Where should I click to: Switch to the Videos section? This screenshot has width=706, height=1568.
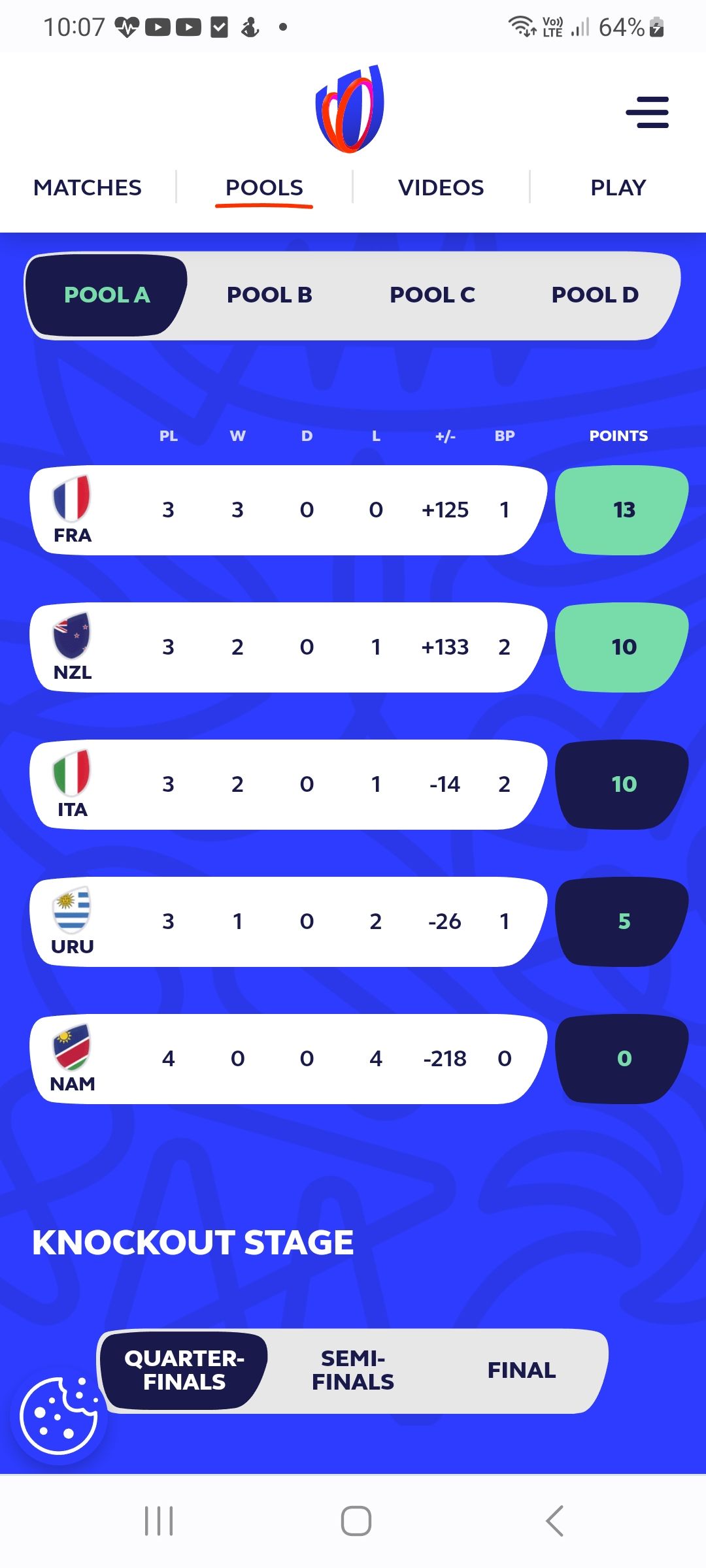(441, 188)
